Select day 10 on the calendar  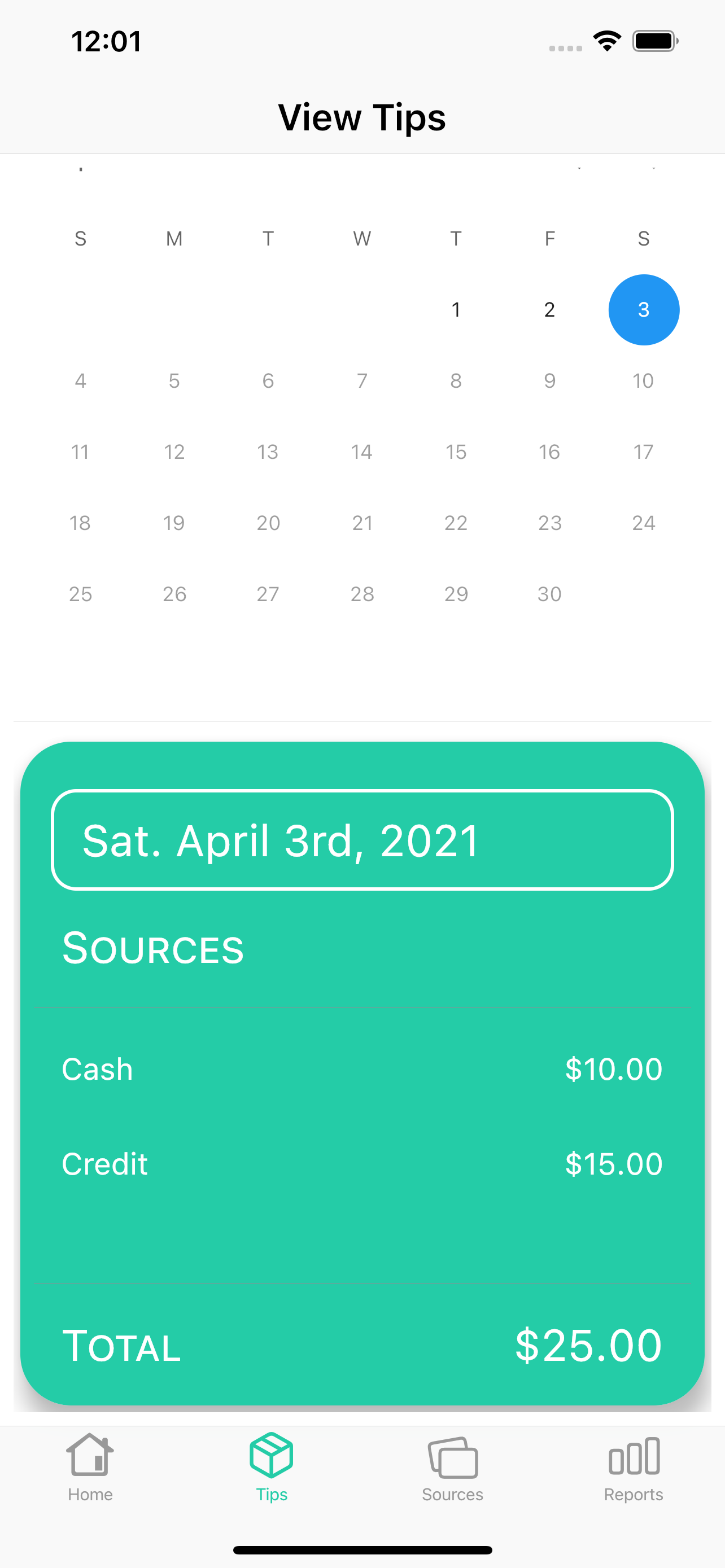click(x=644, y=381)
